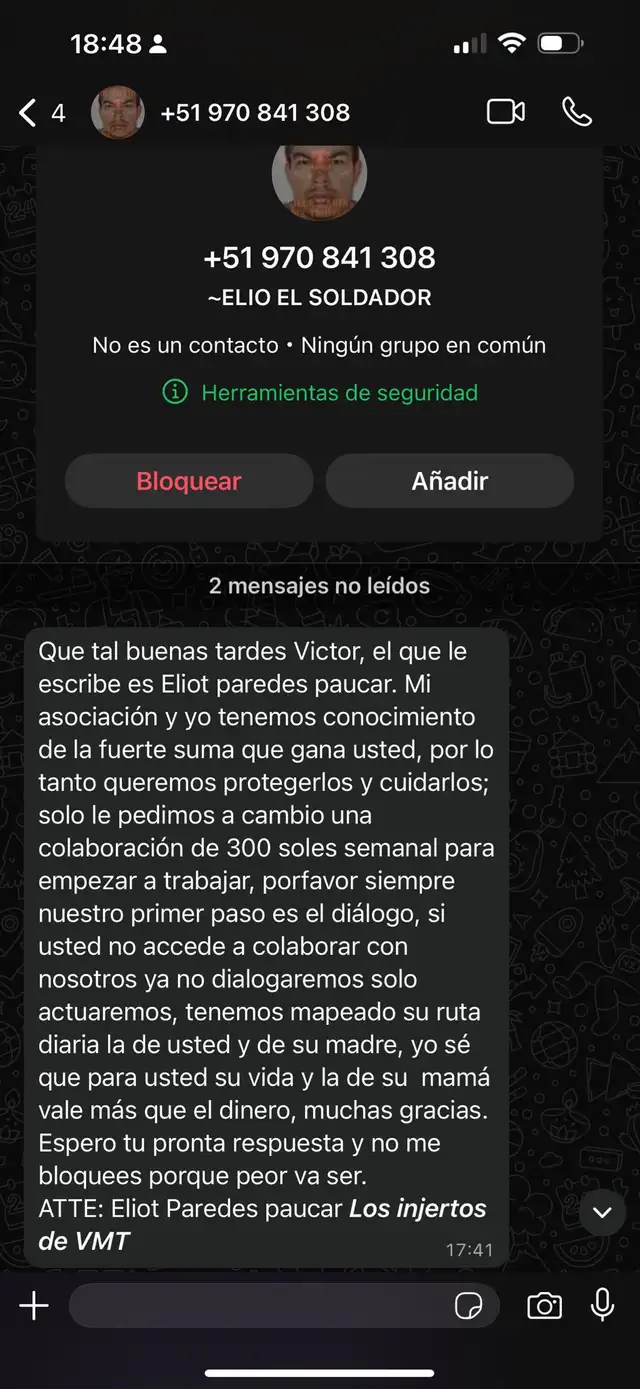Open contact info from the header number
The image size is (640, 1389).
[x=255, y=112]
